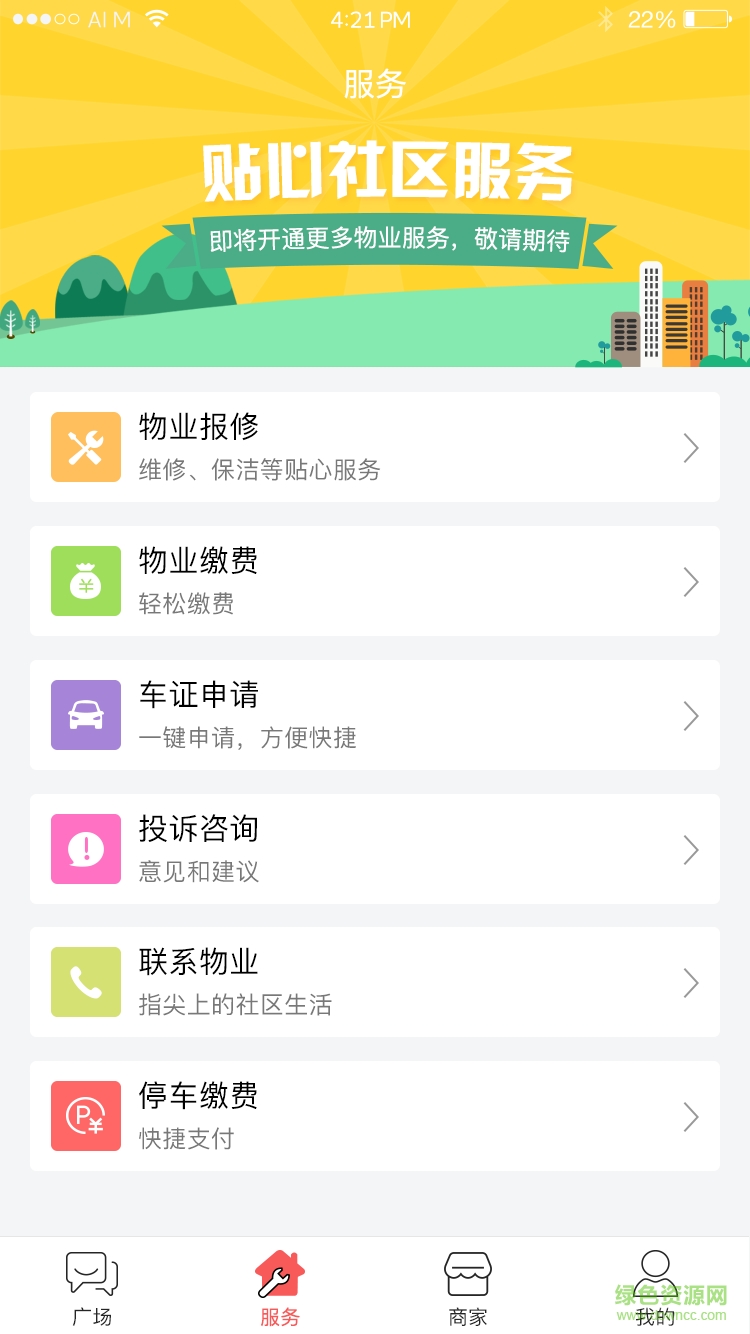Select the phone icon for 联系物业
Image resolution: width=750 pixels, height=1334 pixels.
(85, 982)
